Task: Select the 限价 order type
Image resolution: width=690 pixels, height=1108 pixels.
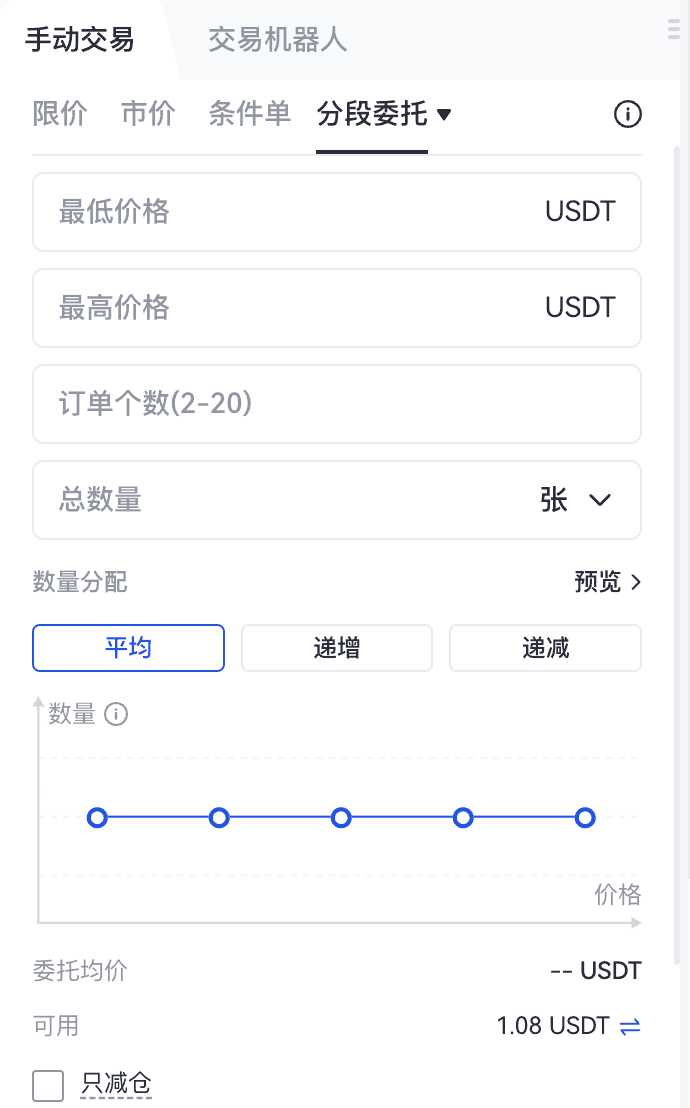Action: point(60,114)
